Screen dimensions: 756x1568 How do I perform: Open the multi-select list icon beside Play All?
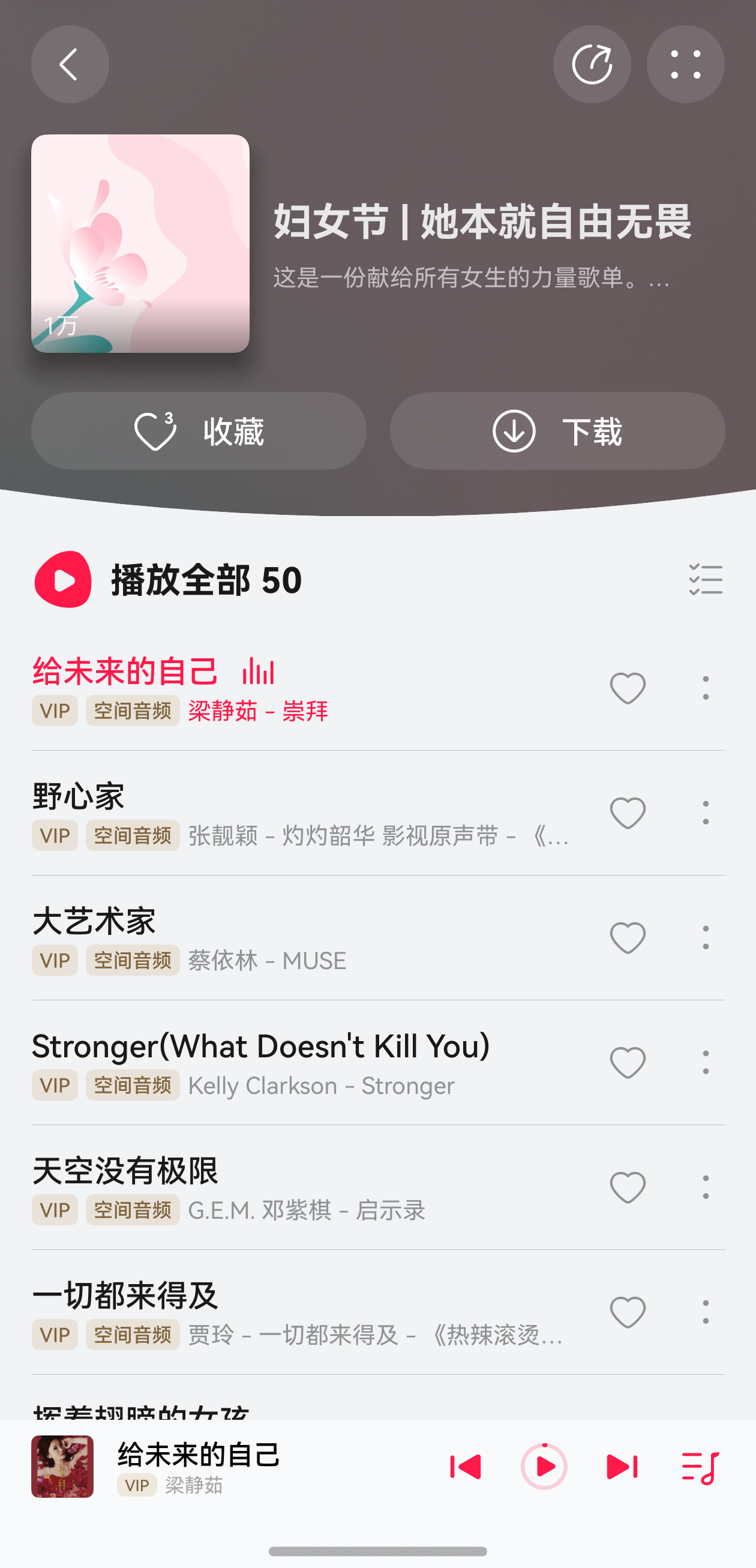(705, 580)
